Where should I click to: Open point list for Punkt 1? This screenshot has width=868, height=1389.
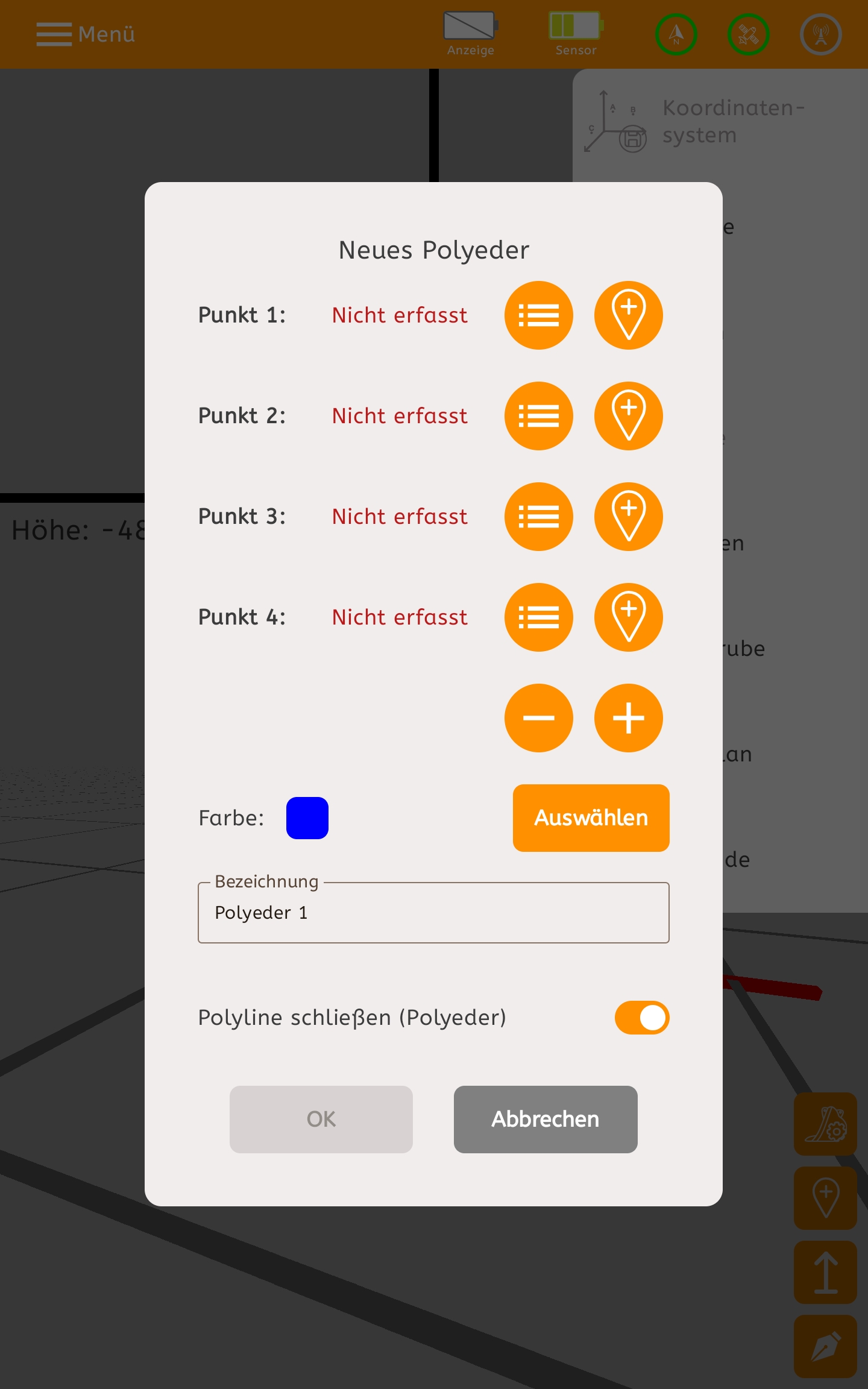click(x=538, y=315)
